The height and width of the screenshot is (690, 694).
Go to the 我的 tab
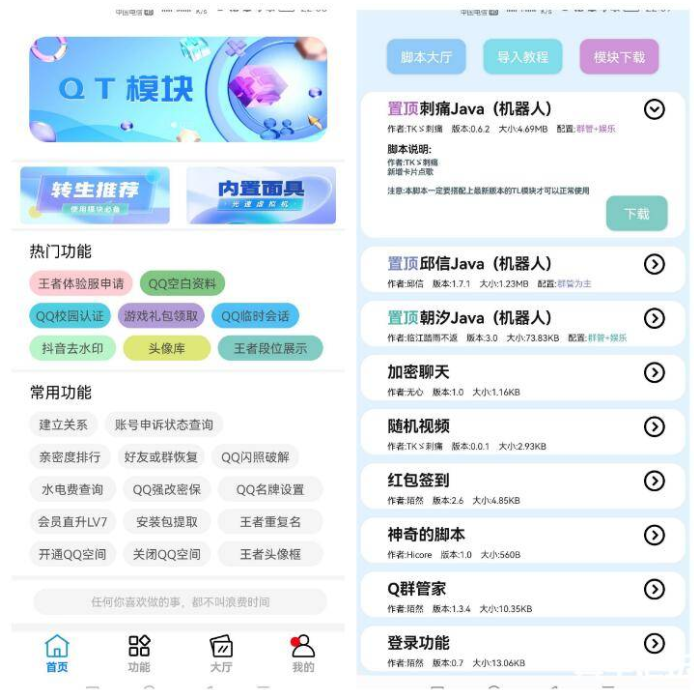coord(302,653)
